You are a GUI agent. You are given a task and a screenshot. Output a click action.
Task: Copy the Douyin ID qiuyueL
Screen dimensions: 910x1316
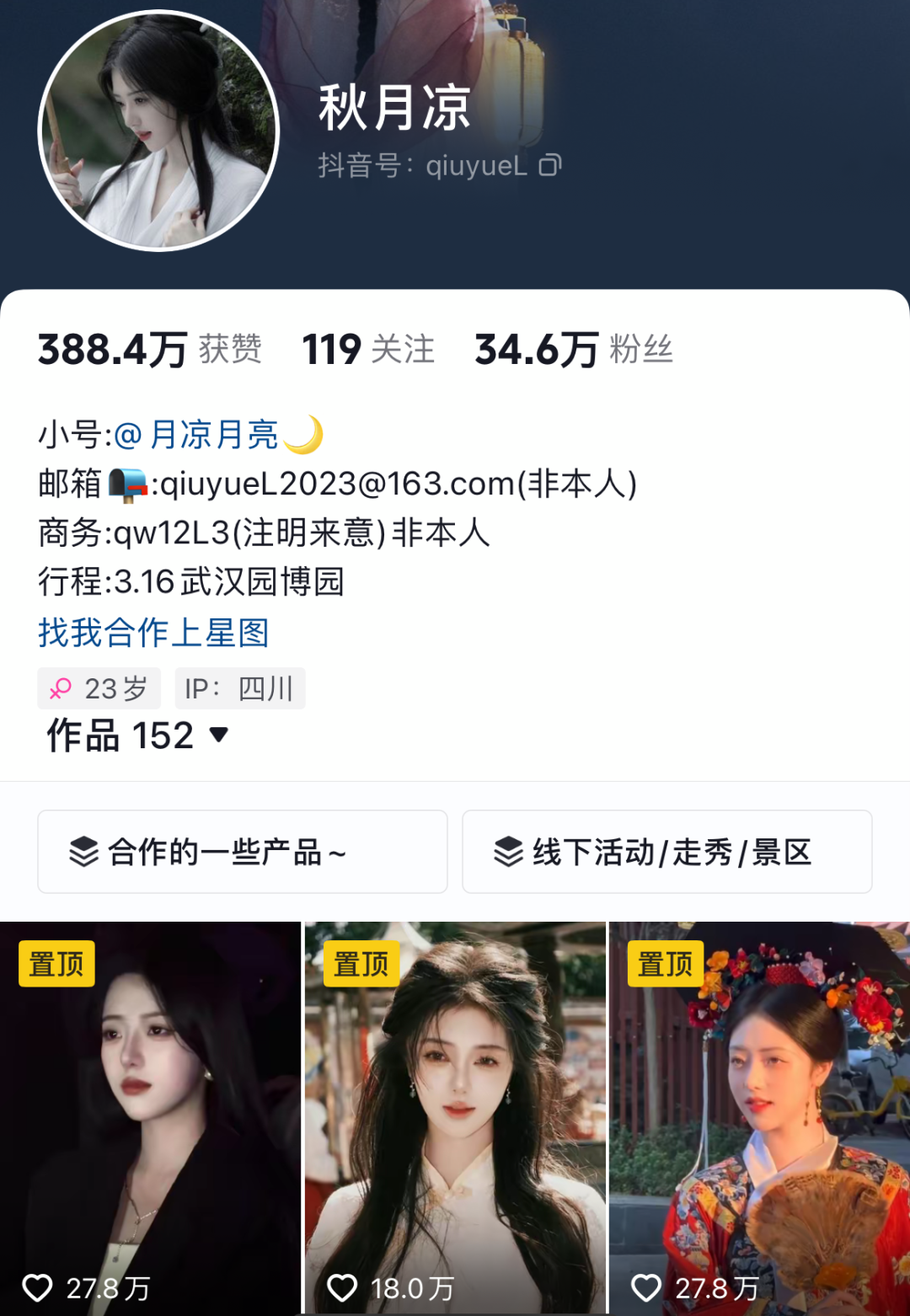click(x=549, y=165)
